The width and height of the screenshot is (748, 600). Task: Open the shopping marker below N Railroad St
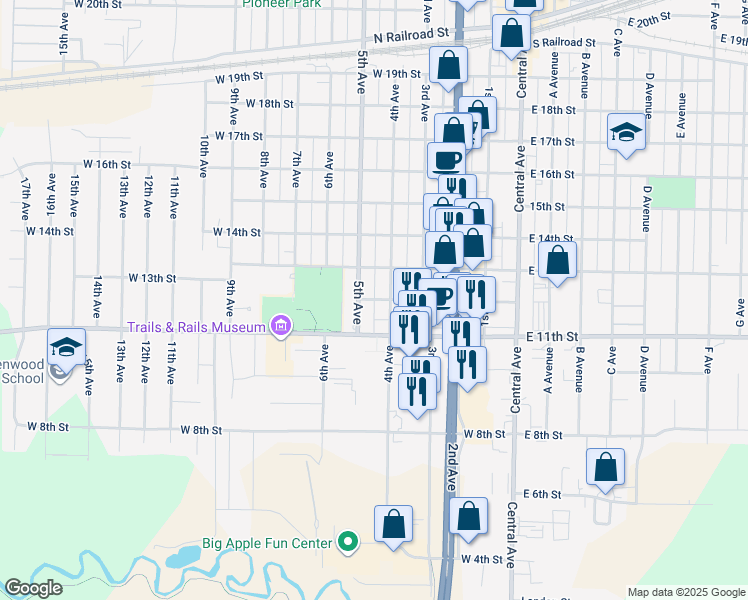[x=449, y=66]
